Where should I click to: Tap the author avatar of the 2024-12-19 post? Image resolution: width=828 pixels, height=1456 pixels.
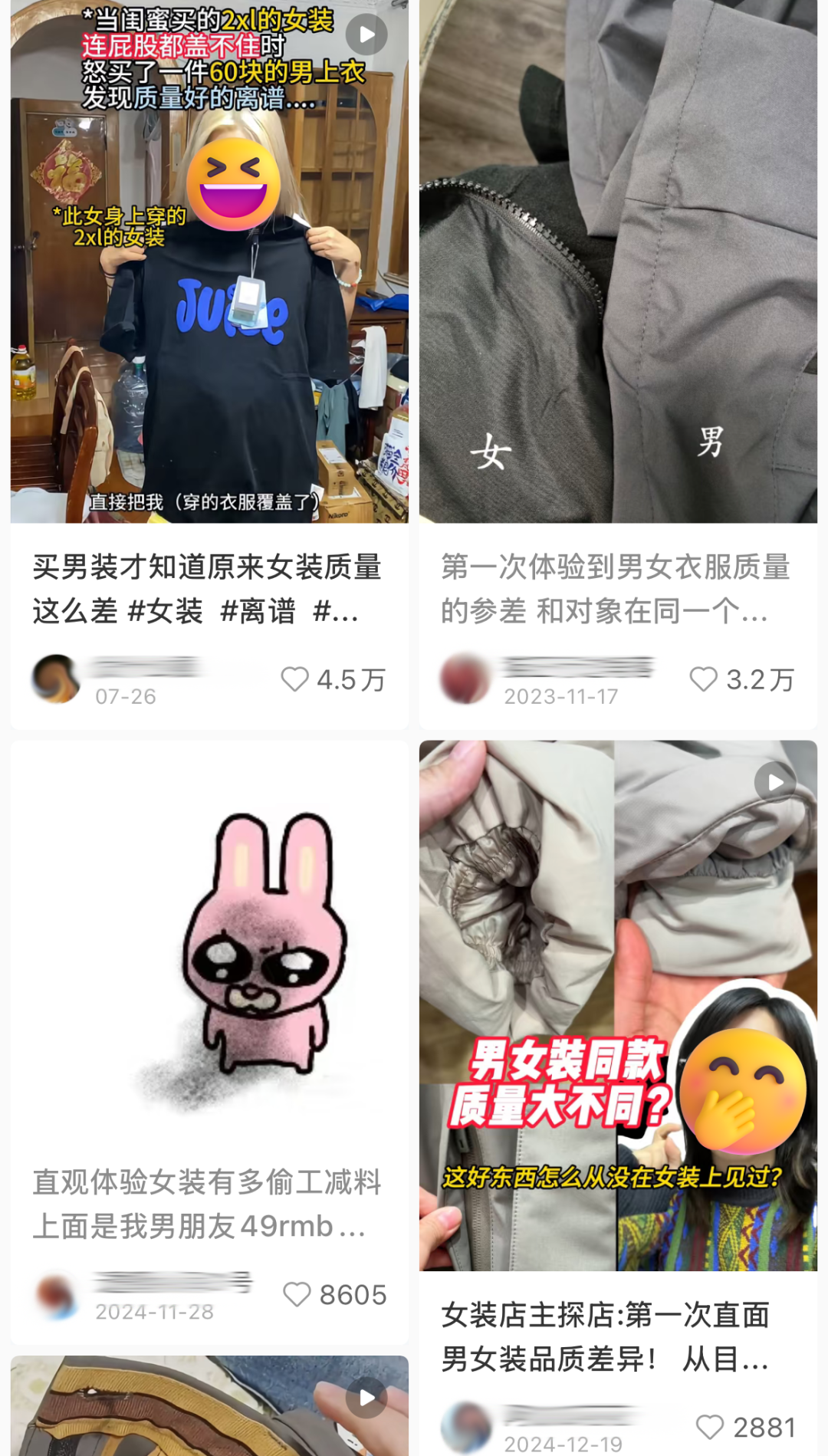pos(466,1426)
